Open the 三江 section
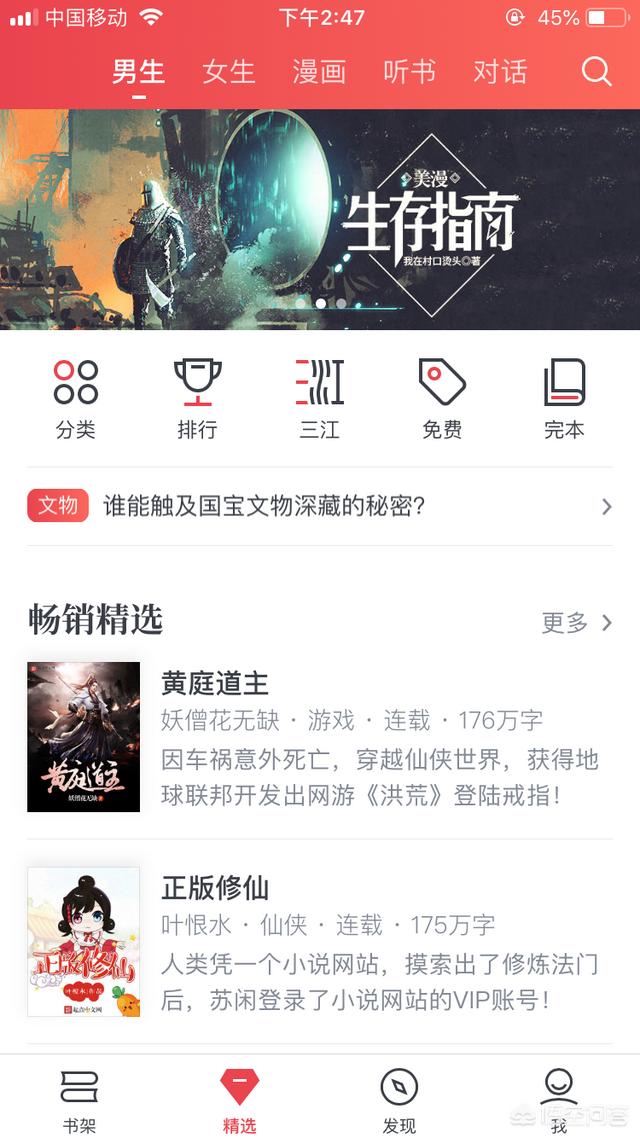 click(320, 398)
